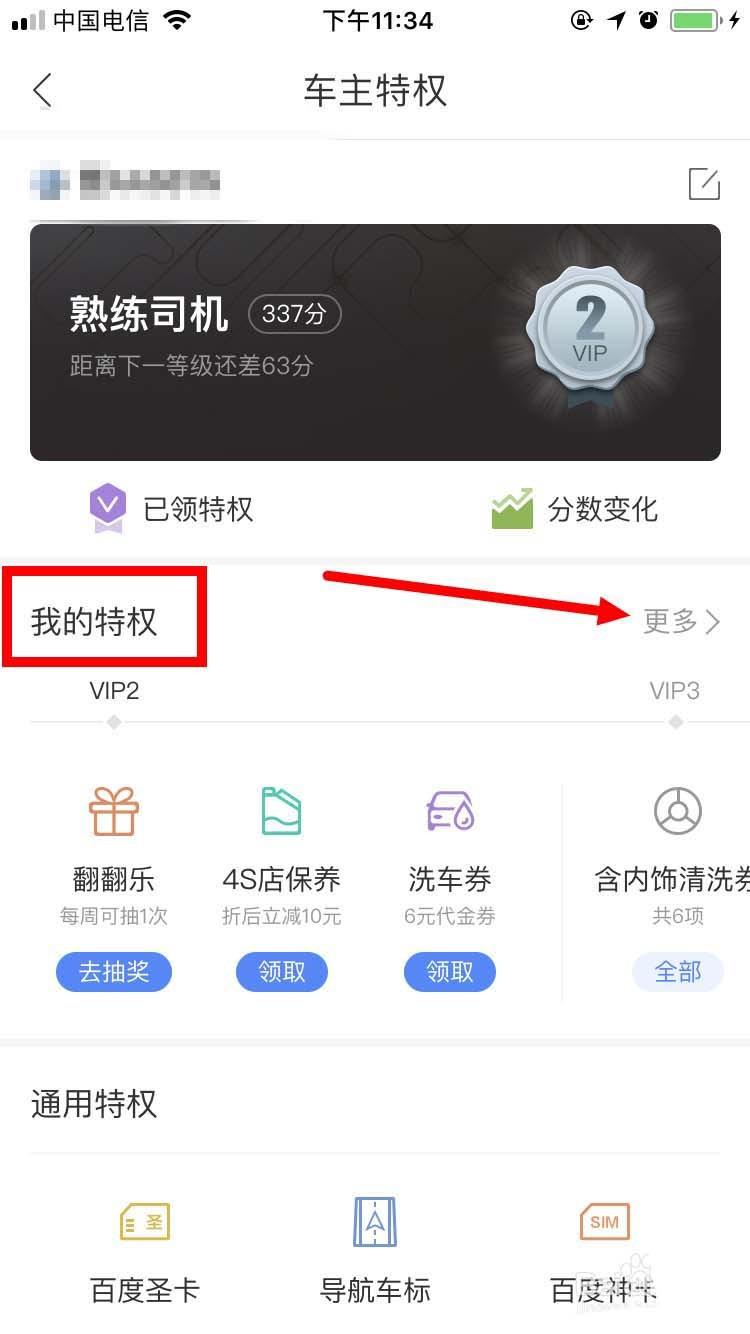Select the 已领特权 badge icon
This screenshot has height=1334, width=750.
click(108, 509)
